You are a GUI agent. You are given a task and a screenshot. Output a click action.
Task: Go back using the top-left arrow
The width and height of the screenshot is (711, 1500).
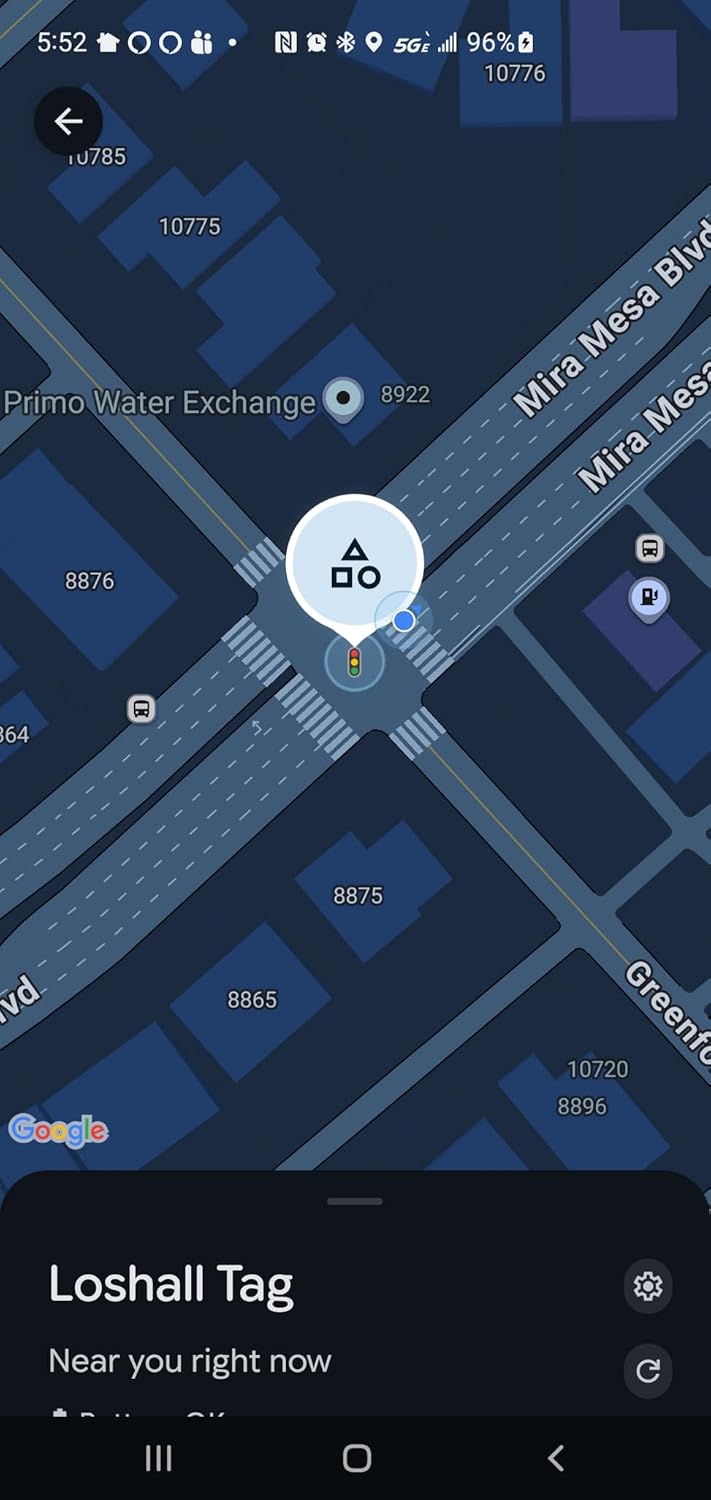pyautogui.click(x=68, y=122)
